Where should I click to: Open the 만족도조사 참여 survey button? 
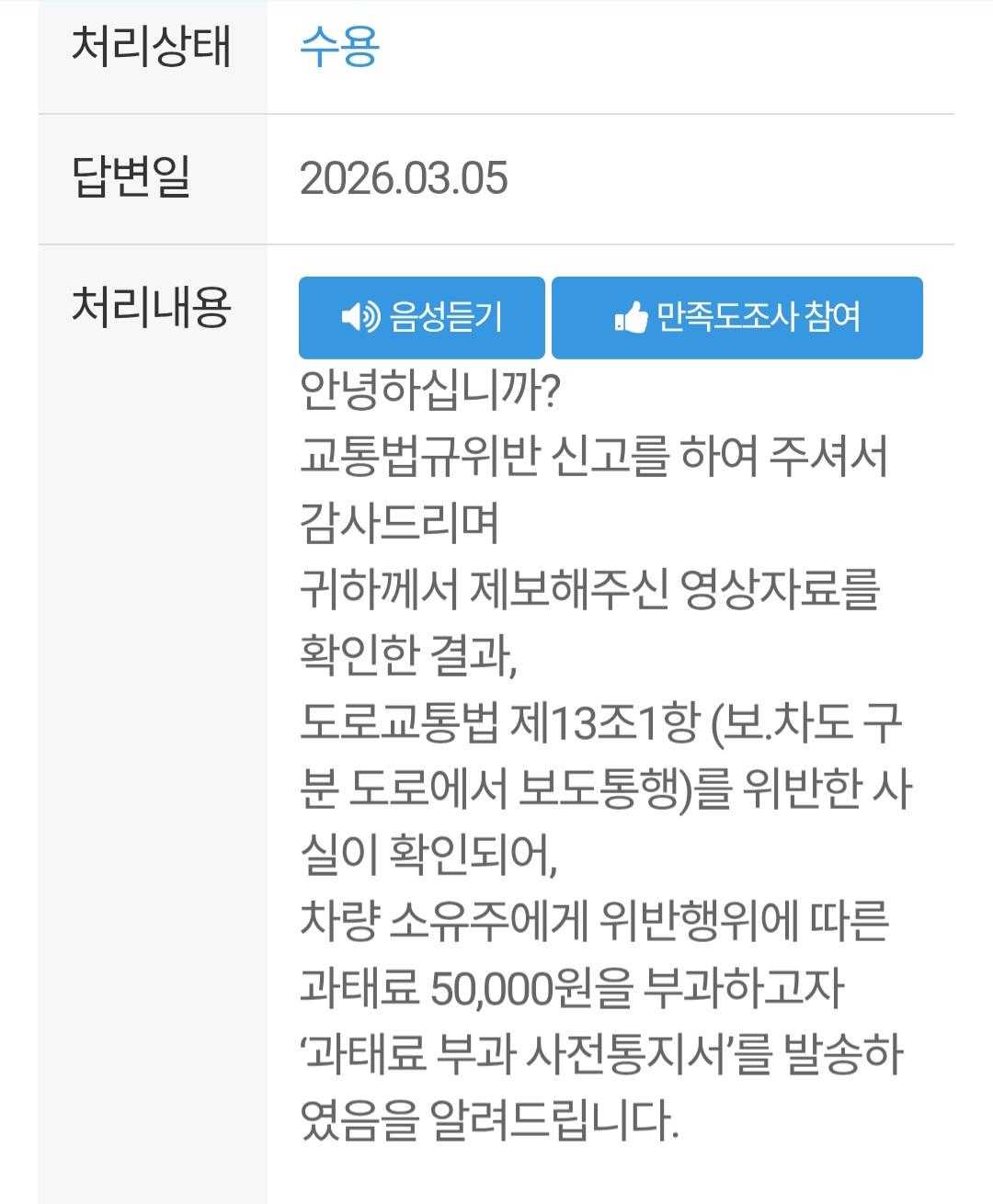pyautogui.click(x=737, y=317)
